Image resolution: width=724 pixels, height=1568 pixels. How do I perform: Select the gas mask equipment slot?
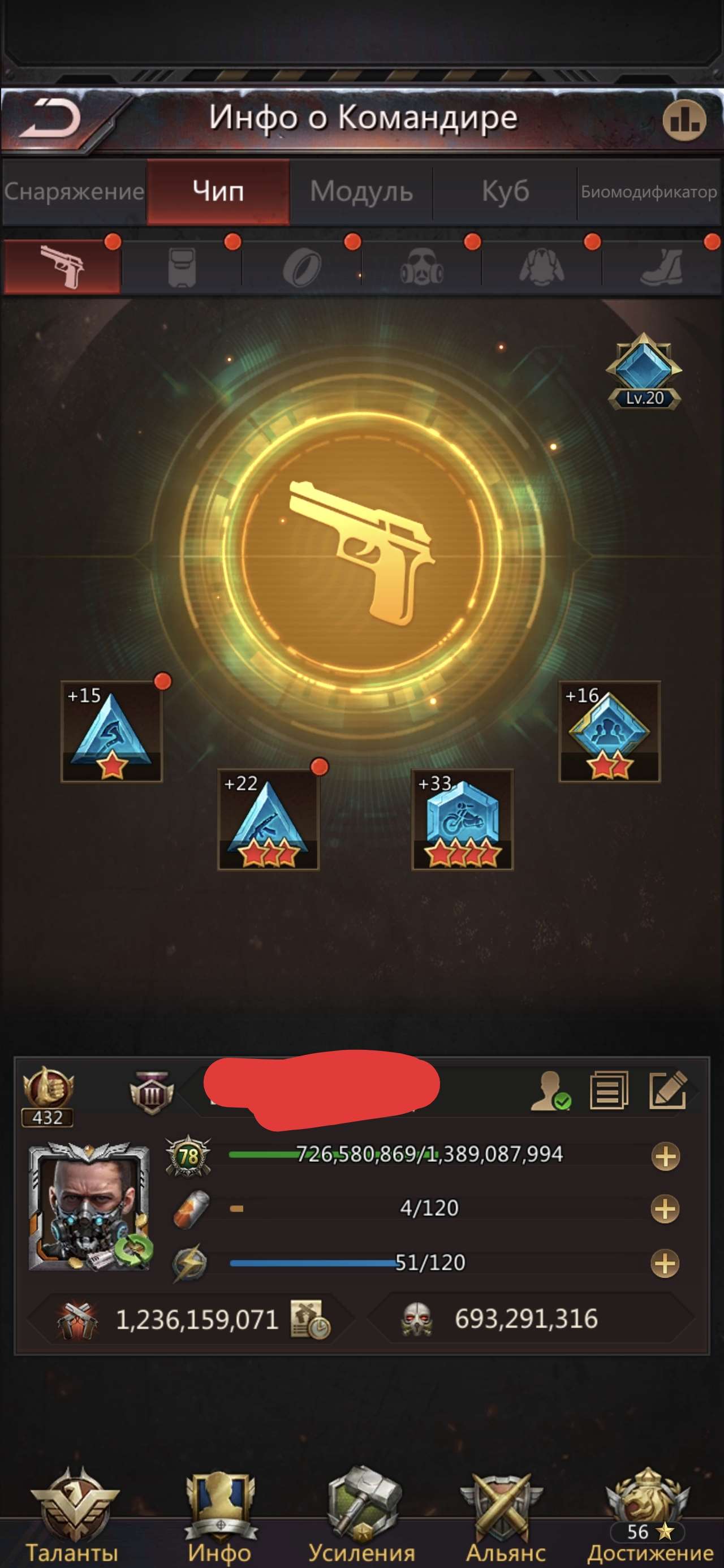click(421, 266)
